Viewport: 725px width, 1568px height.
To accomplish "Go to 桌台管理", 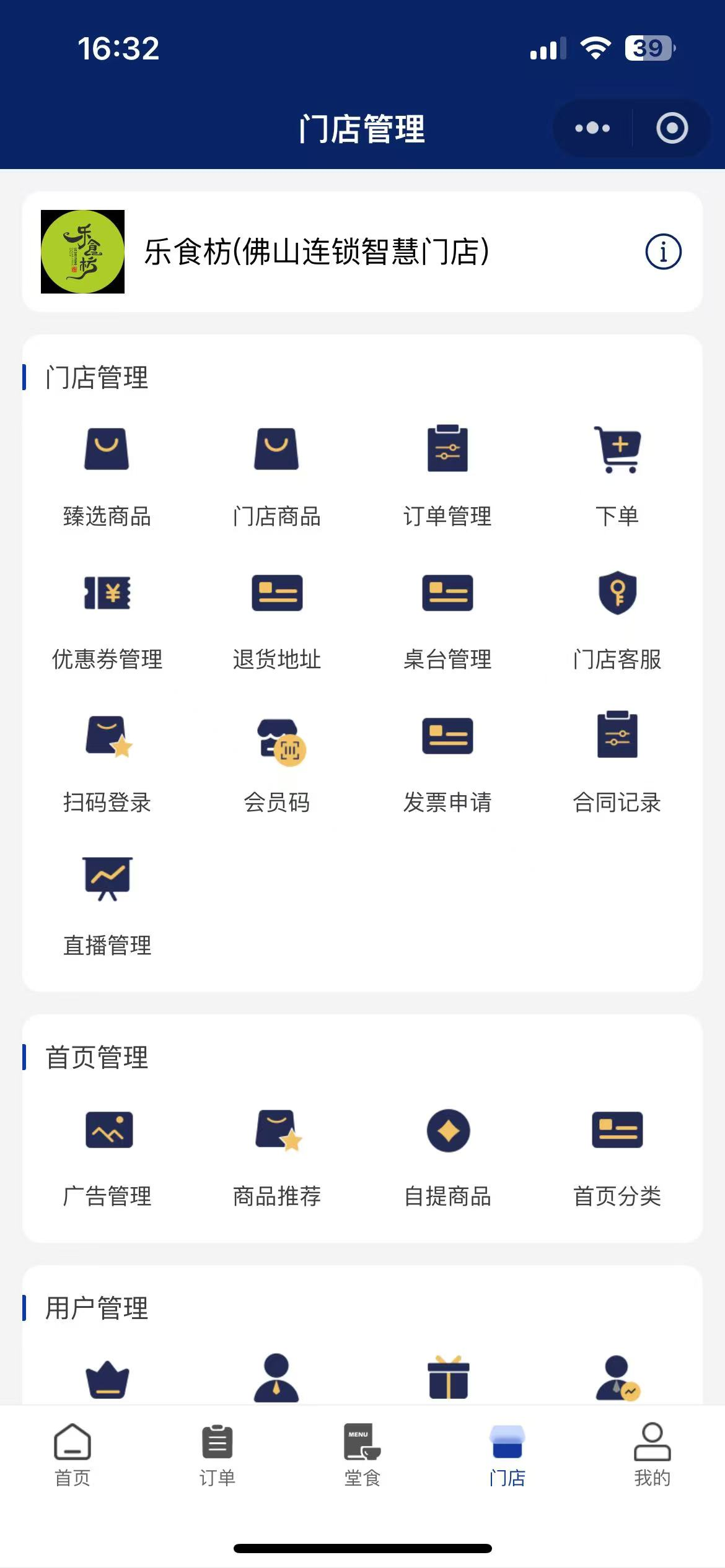I will point(447,619).
